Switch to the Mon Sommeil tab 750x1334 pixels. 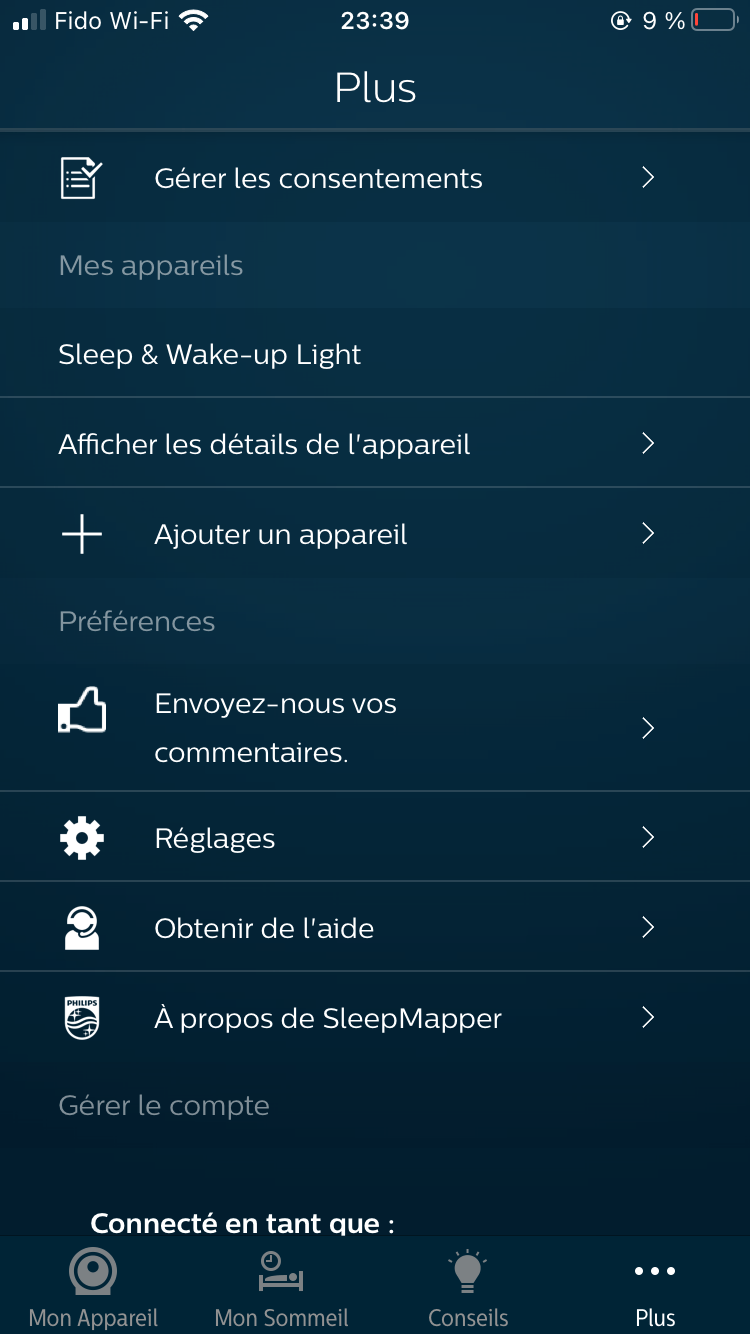click(281, 1288)
